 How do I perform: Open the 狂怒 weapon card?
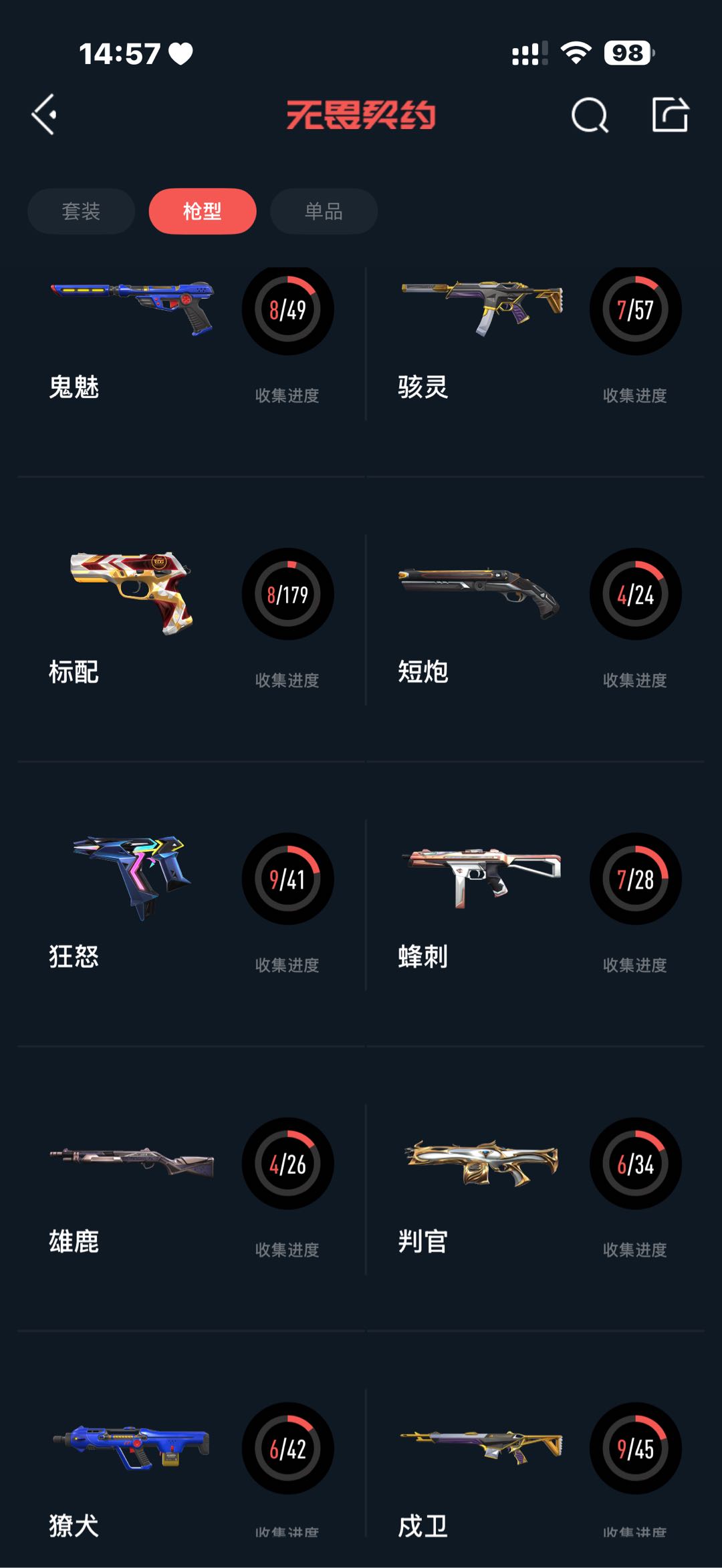click(x=191, y=902)
